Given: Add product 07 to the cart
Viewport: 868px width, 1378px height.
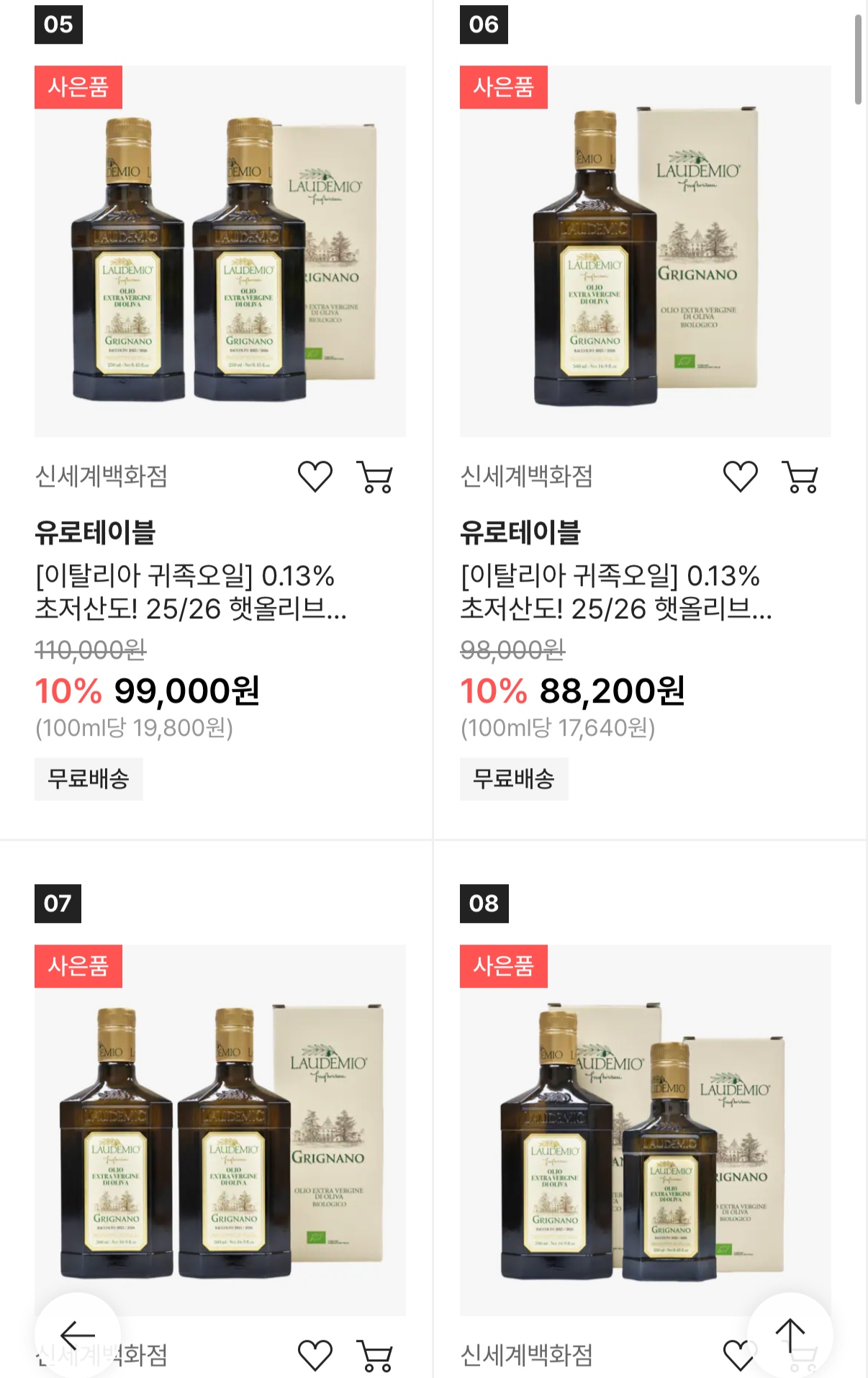Looking at the screenshot, I should point(375,1355).
